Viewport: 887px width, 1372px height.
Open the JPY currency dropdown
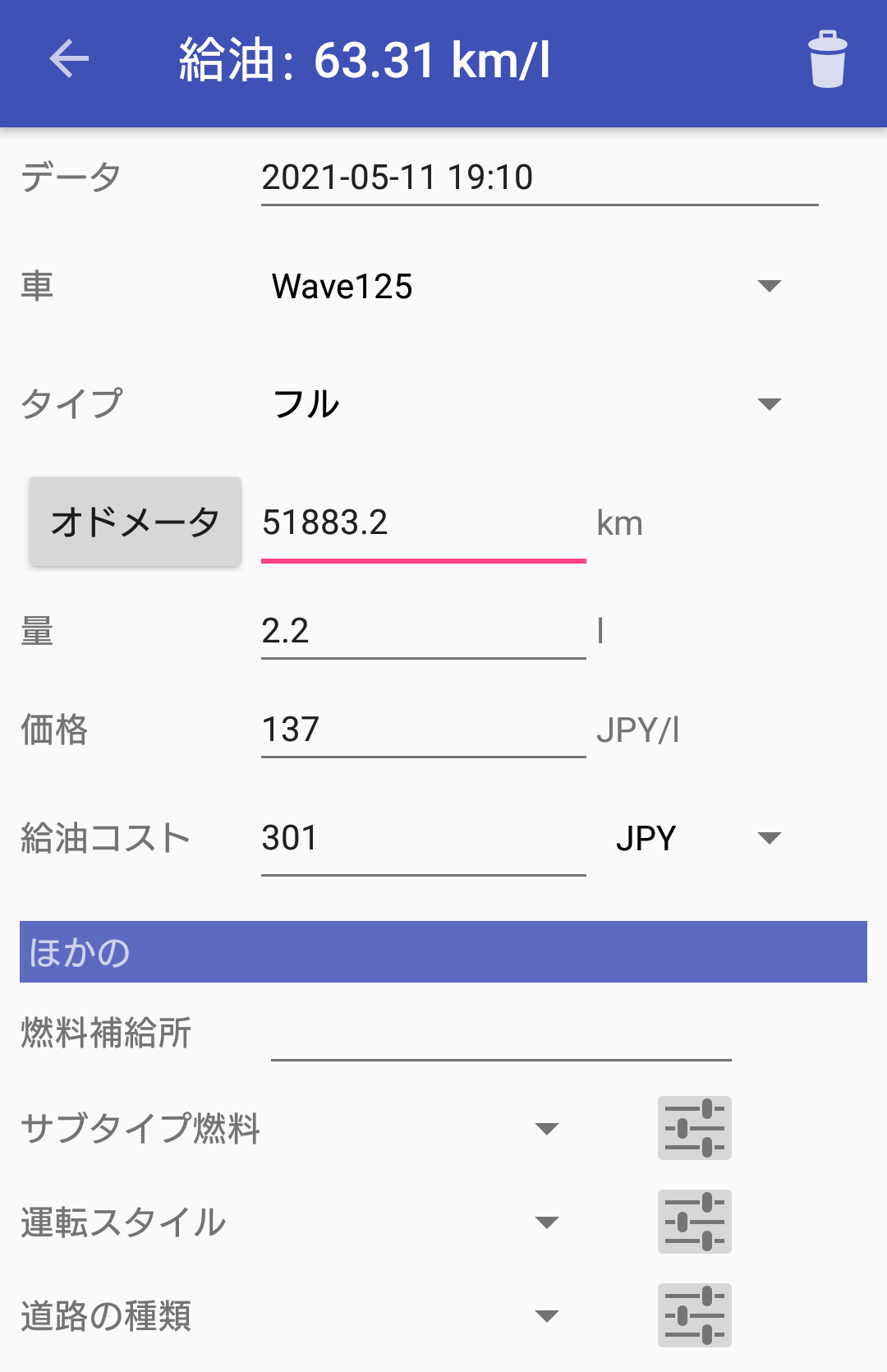pos(698,839)
